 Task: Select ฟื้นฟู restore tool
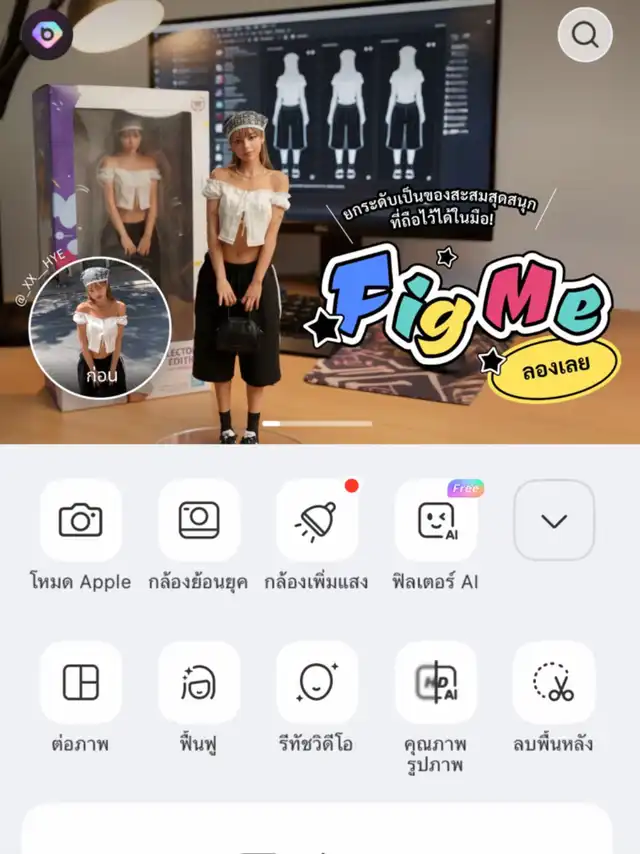(198, 682)
